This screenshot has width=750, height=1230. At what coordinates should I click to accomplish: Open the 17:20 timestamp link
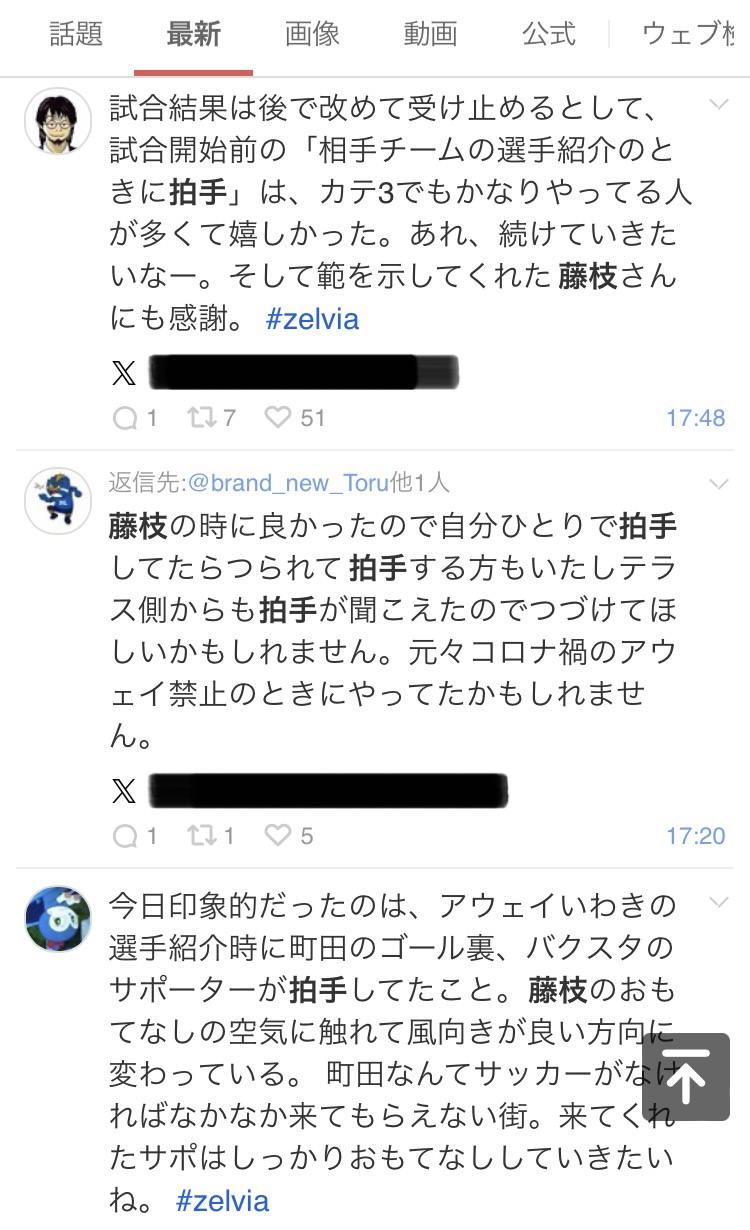pos(695,835)
